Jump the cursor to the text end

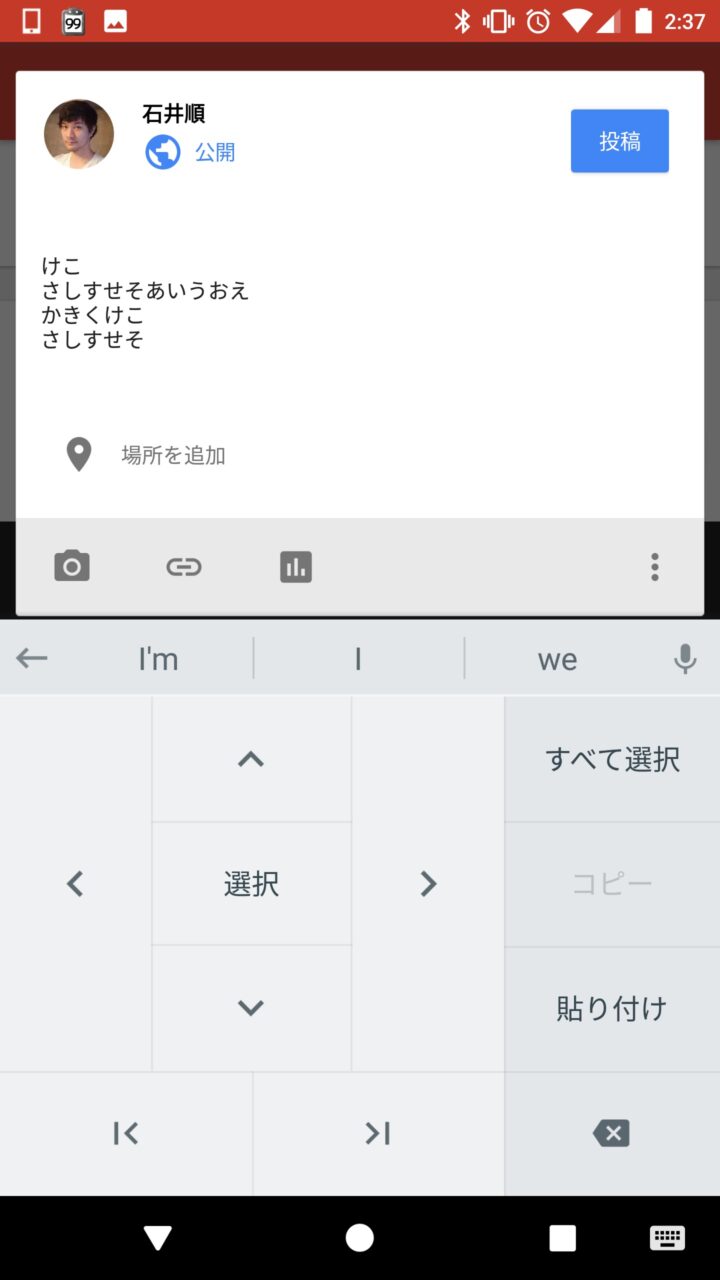coord(378,1133)
